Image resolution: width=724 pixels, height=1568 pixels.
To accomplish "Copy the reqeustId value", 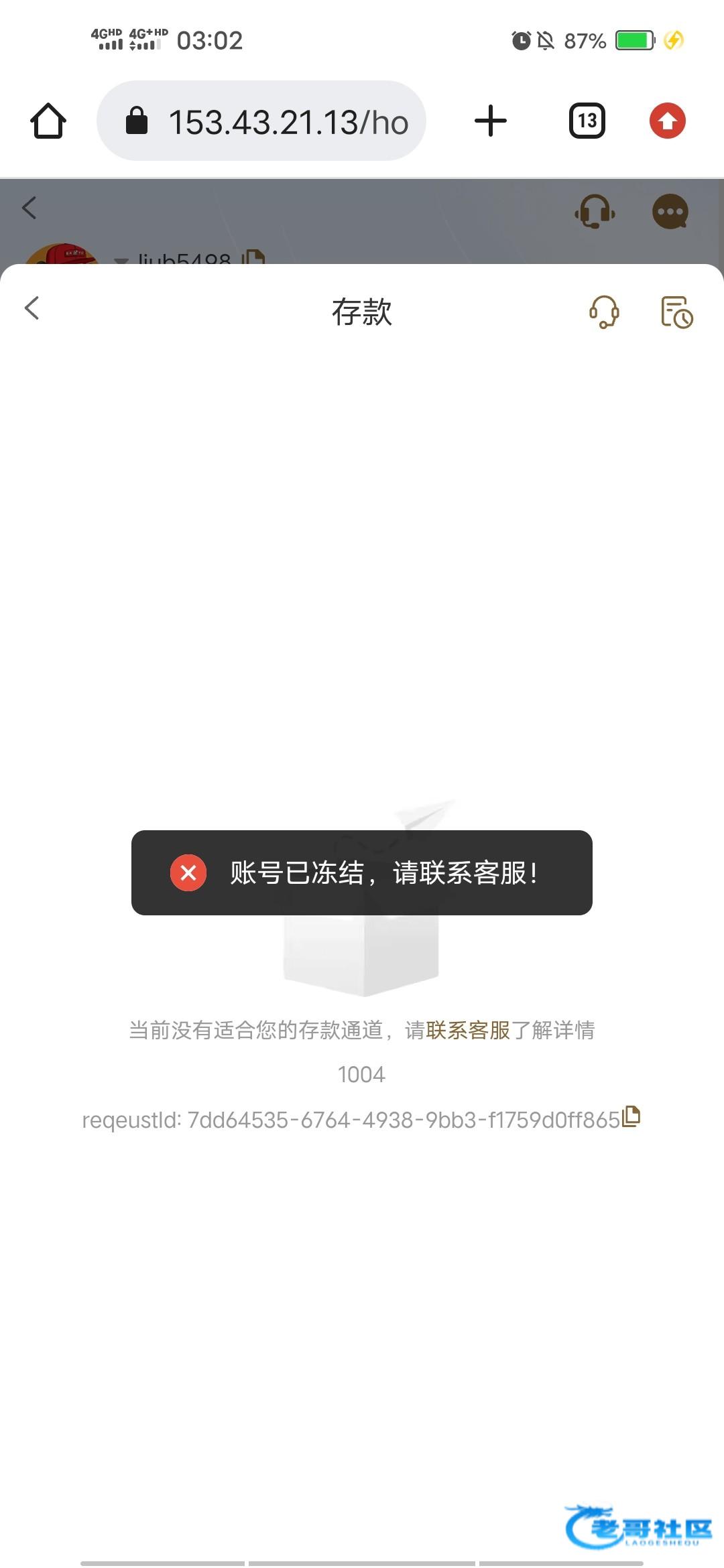I will pos(631,1116).
